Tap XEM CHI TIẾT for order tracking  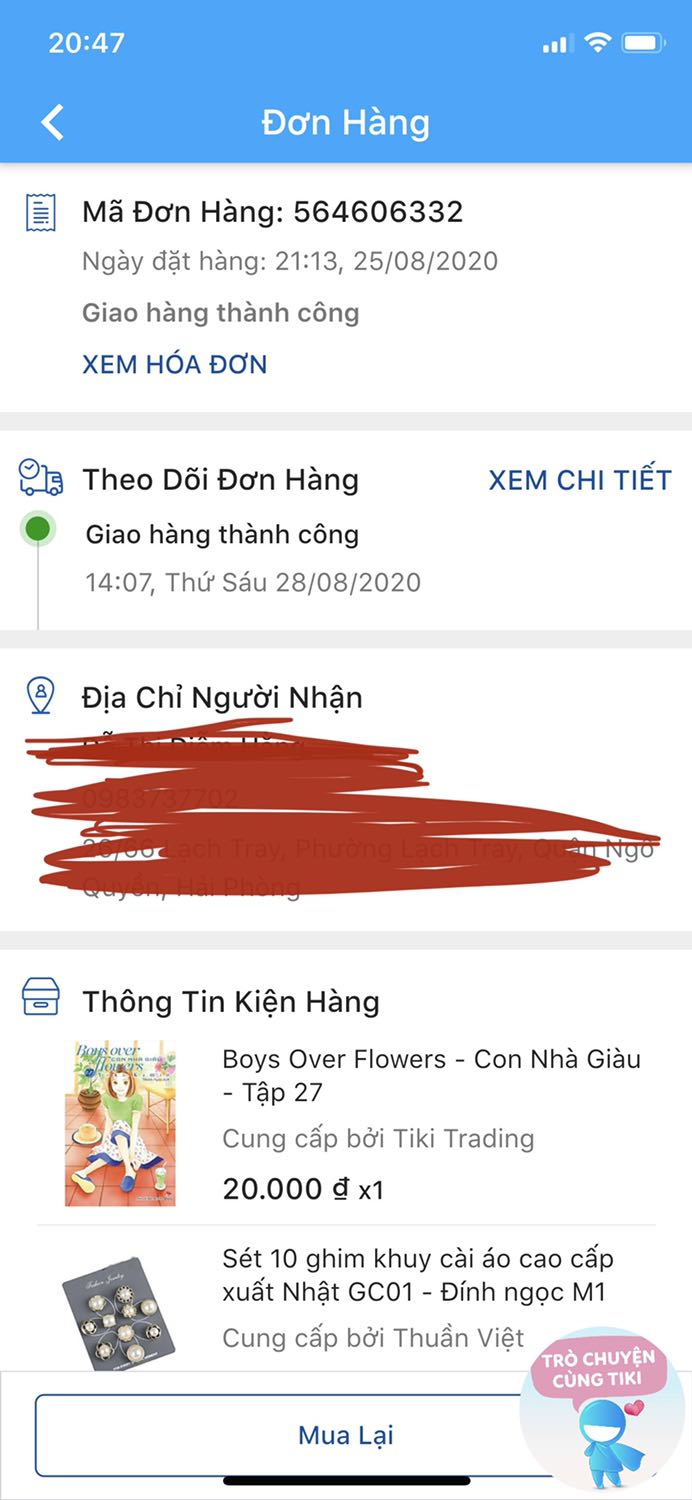click(579, 480)
